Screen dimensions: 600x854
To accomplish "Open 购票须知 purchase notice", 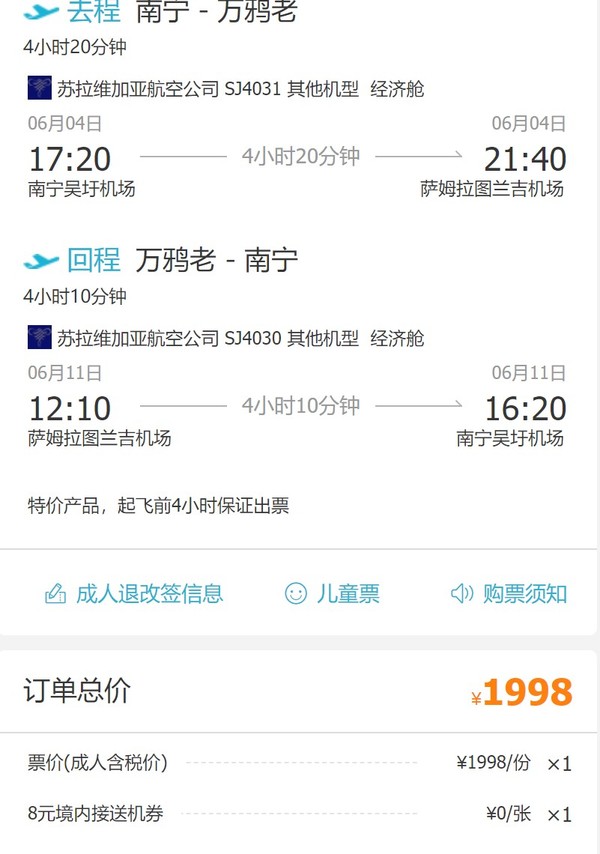I will coord(509,593).
